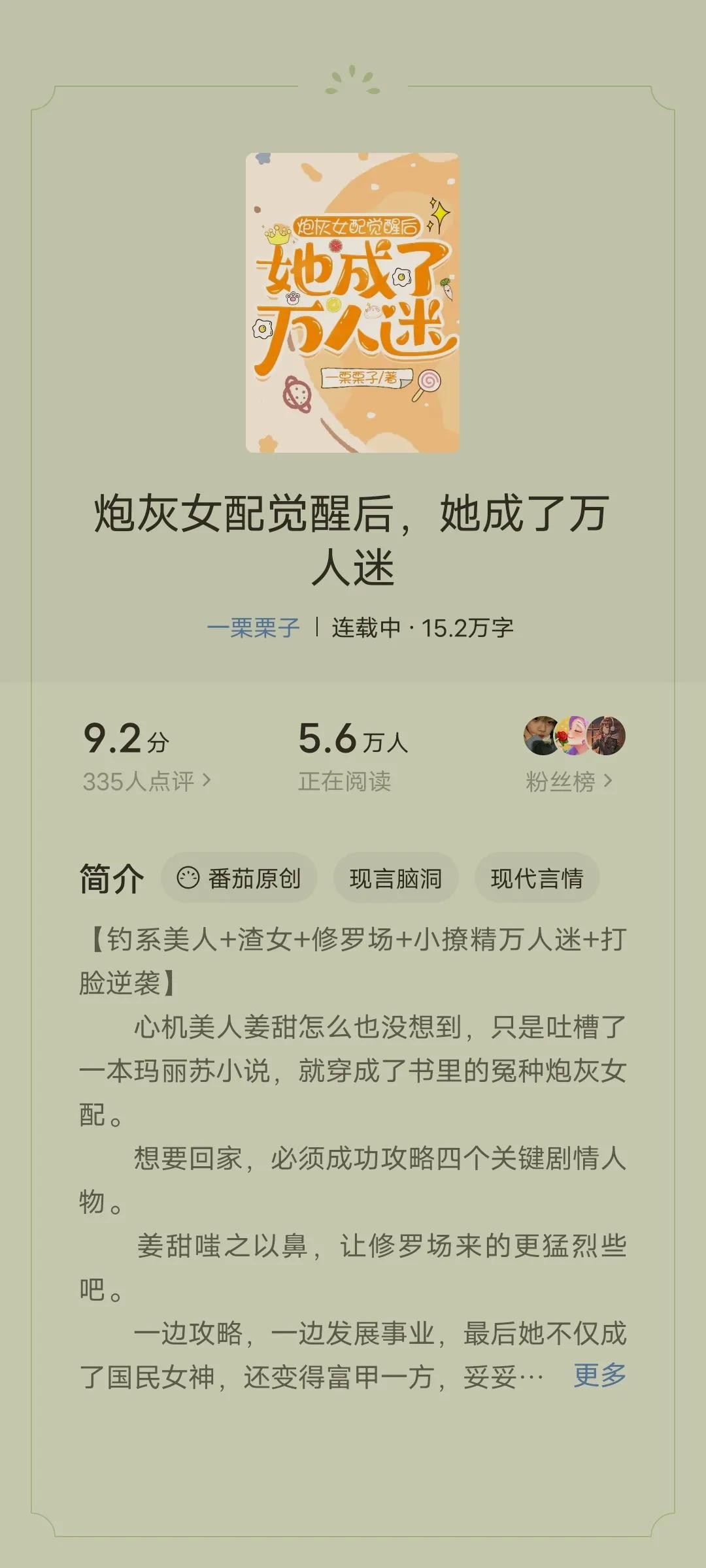Select the 现言脑洞 tag chip
The width and height of the screenshot is (706, 1568).
(395, 878)
